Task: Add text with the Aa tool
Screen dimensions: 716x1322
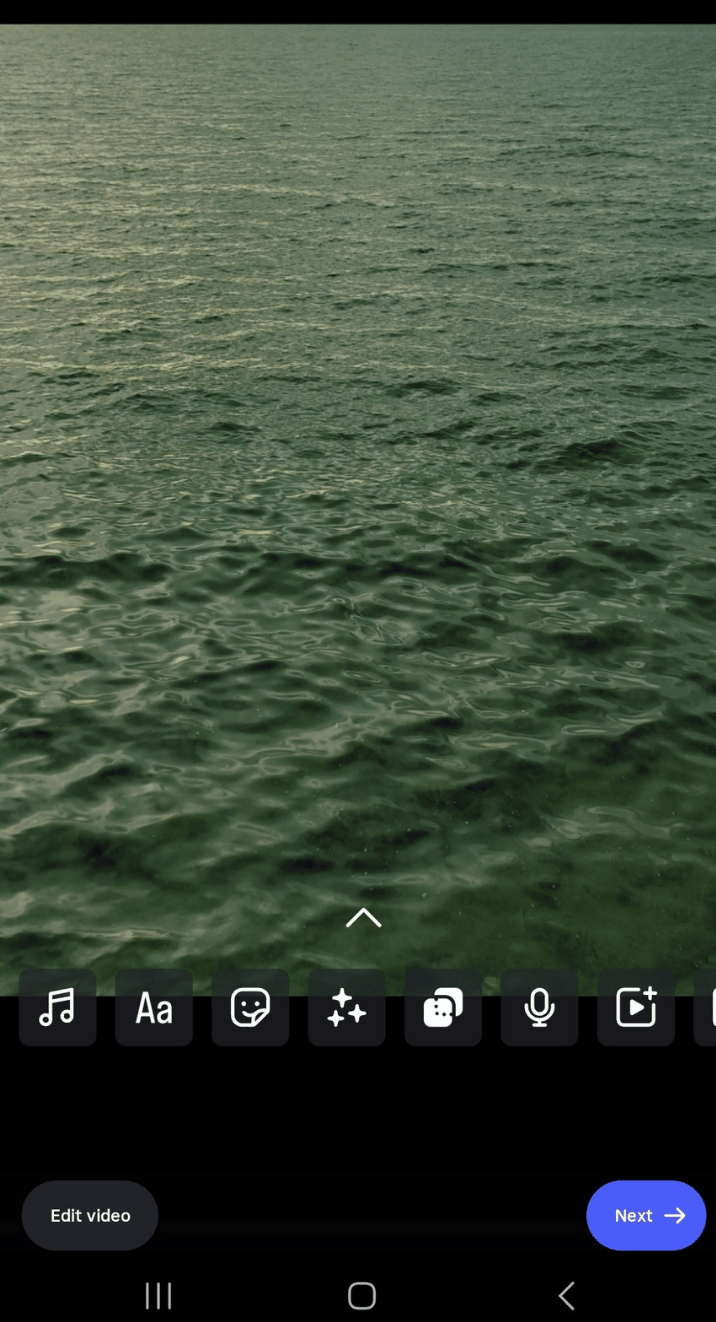Action: [154, 1008]
